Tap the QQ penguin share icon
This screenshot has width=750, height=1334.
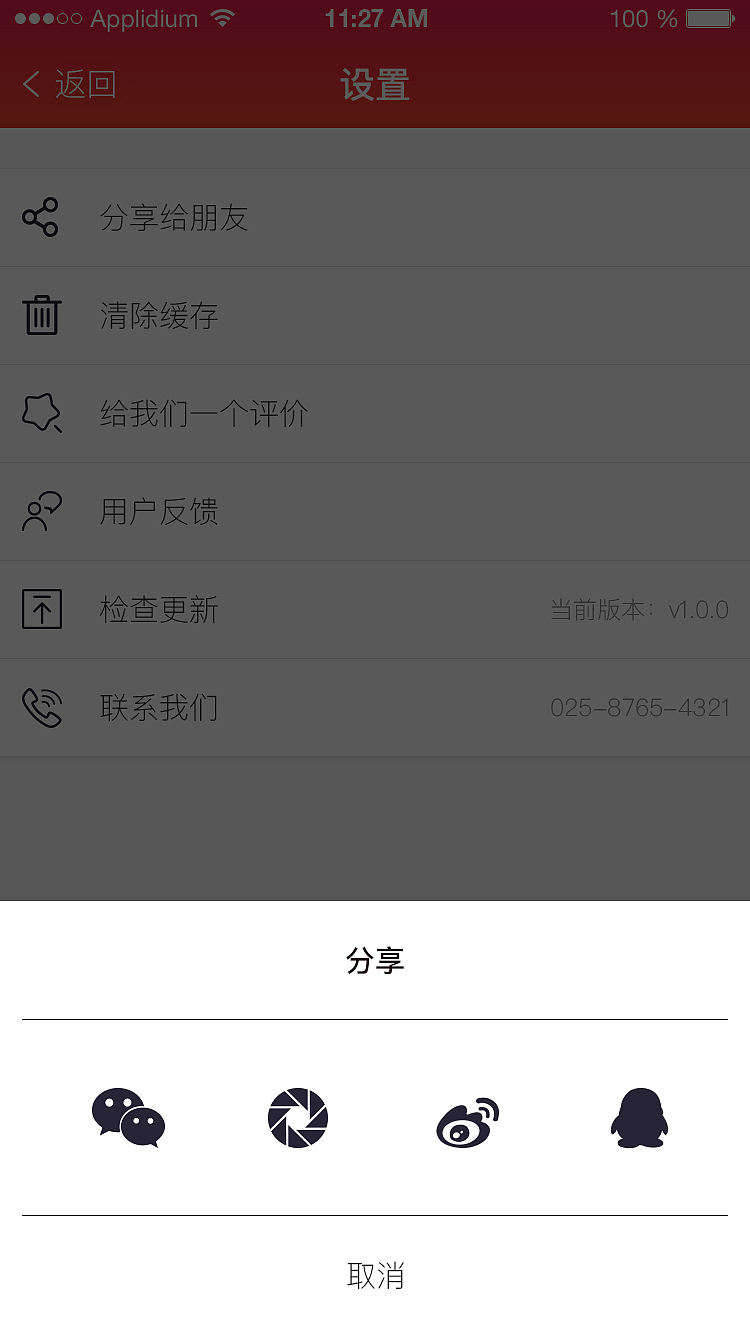point(639,1117)
